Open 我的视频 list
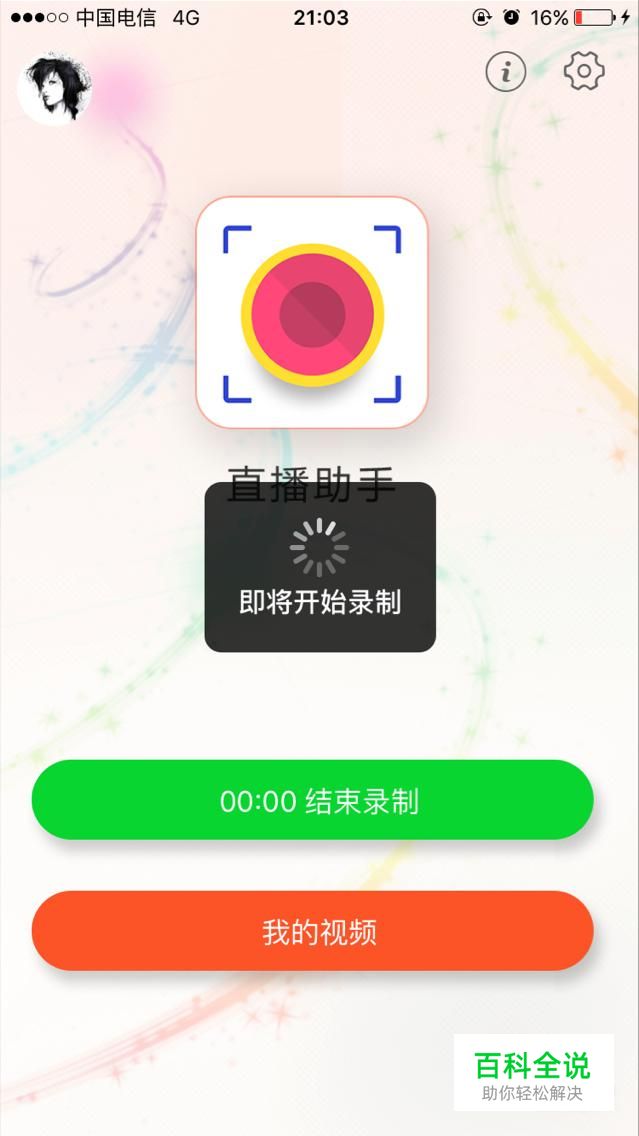Screen dimensions: 639x1136 (x=312, y=931)
